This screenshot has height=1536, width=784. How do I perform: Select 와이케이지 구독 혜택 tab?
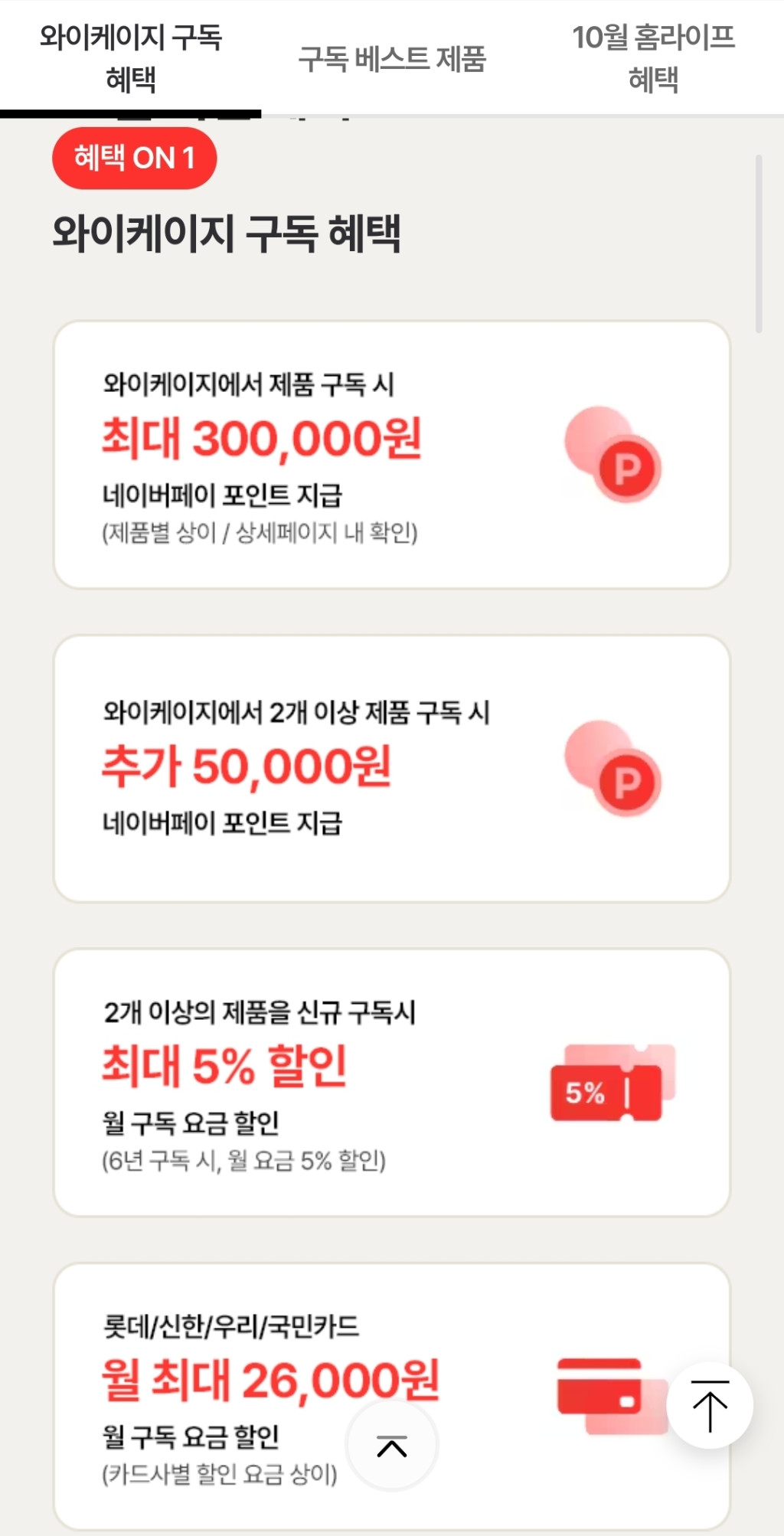click(130, 58)
